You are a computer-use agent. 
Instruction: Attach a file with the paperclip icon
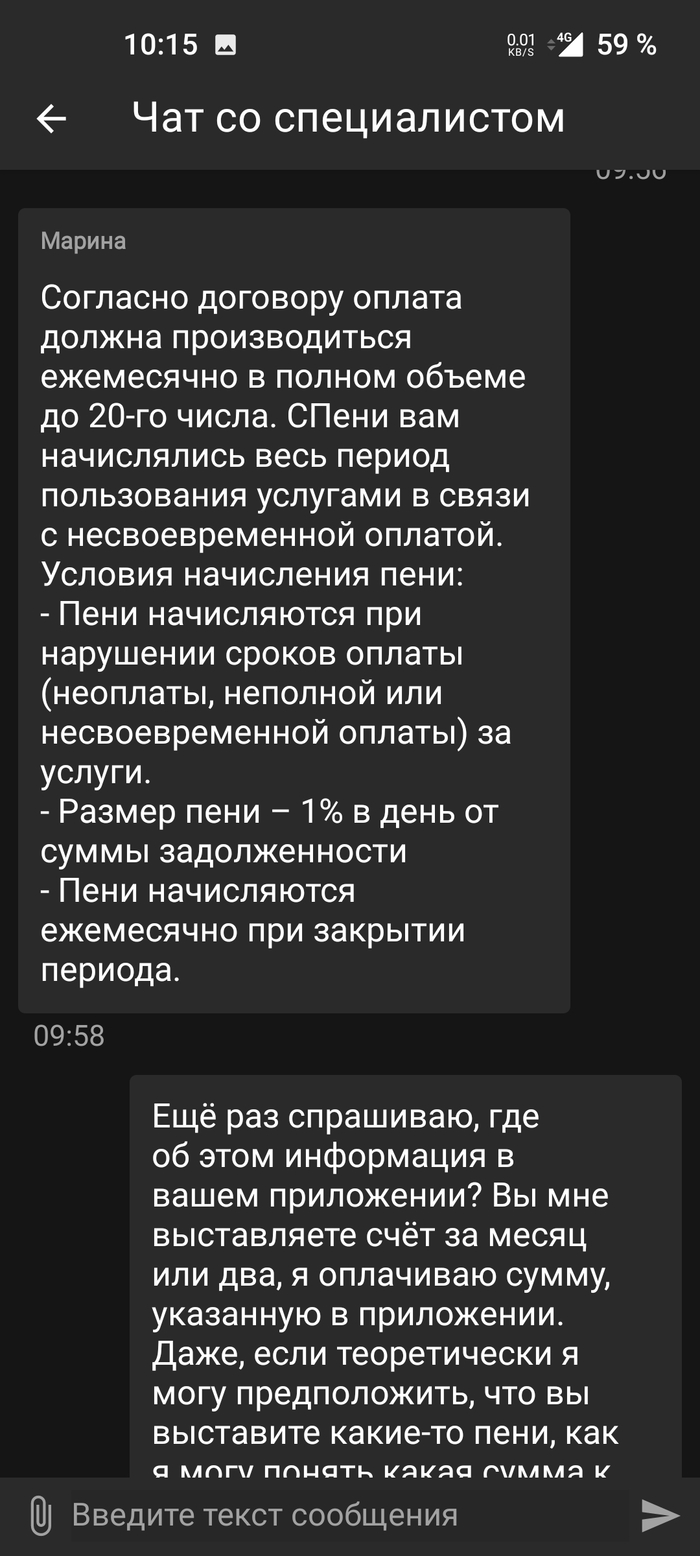pyautogui.click(x=40, y=1516)
